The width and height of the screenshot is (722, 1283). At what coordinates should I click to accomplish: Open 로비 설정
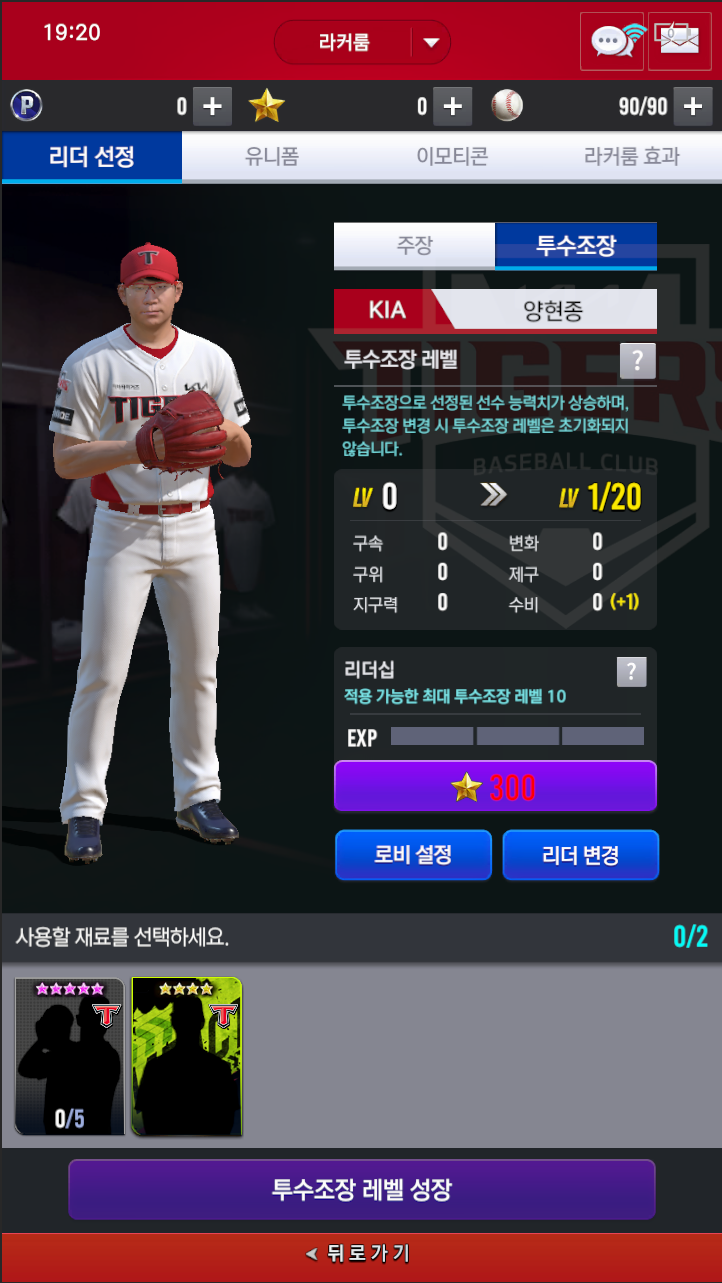coord(413,855)
